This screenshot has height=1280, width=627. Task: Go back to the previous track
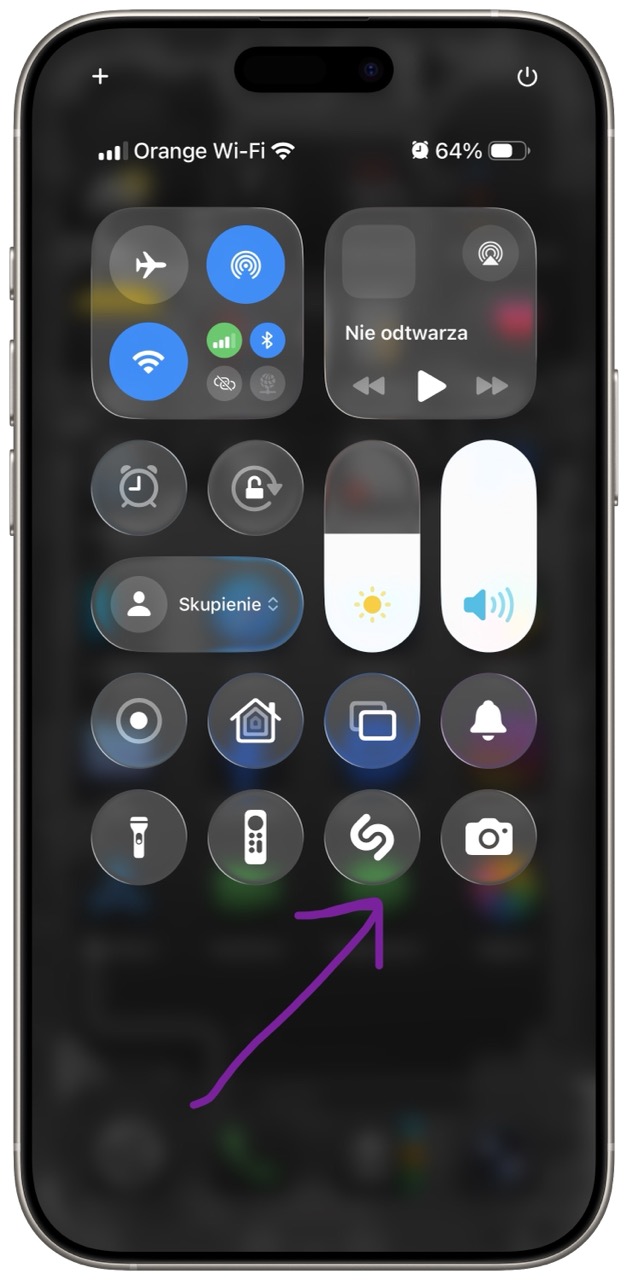[369, 386]
